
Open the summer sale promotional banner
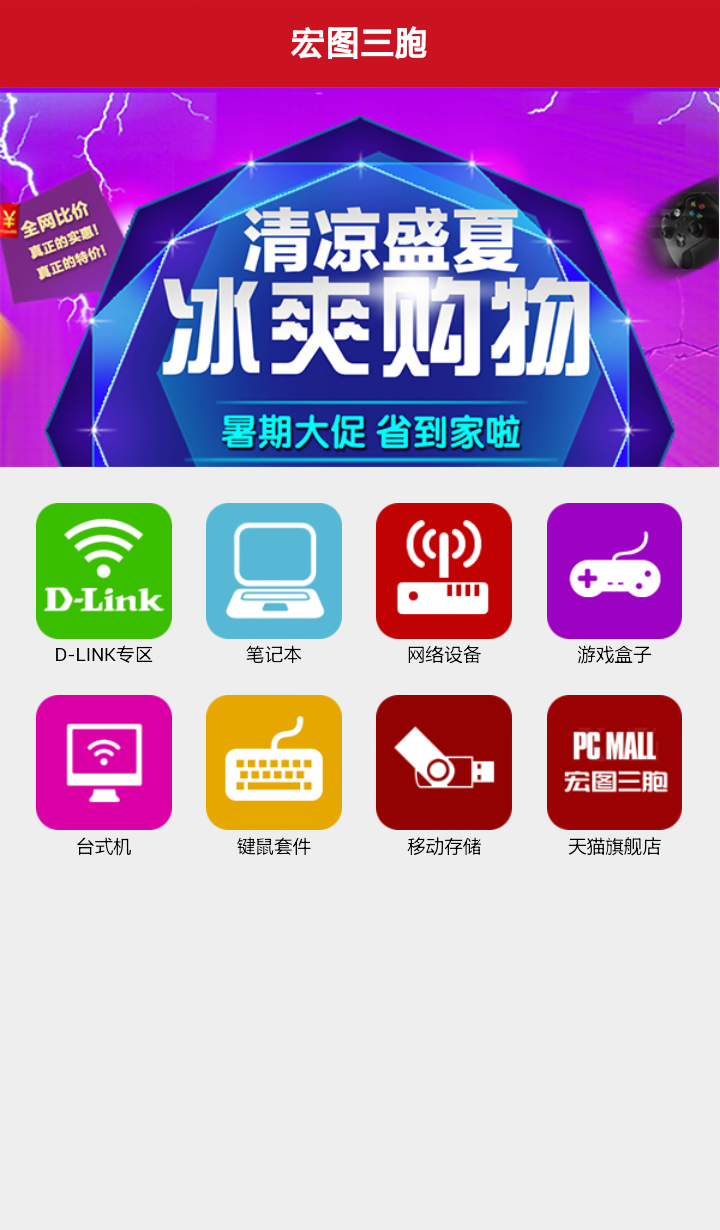click(x=360, y=278)
